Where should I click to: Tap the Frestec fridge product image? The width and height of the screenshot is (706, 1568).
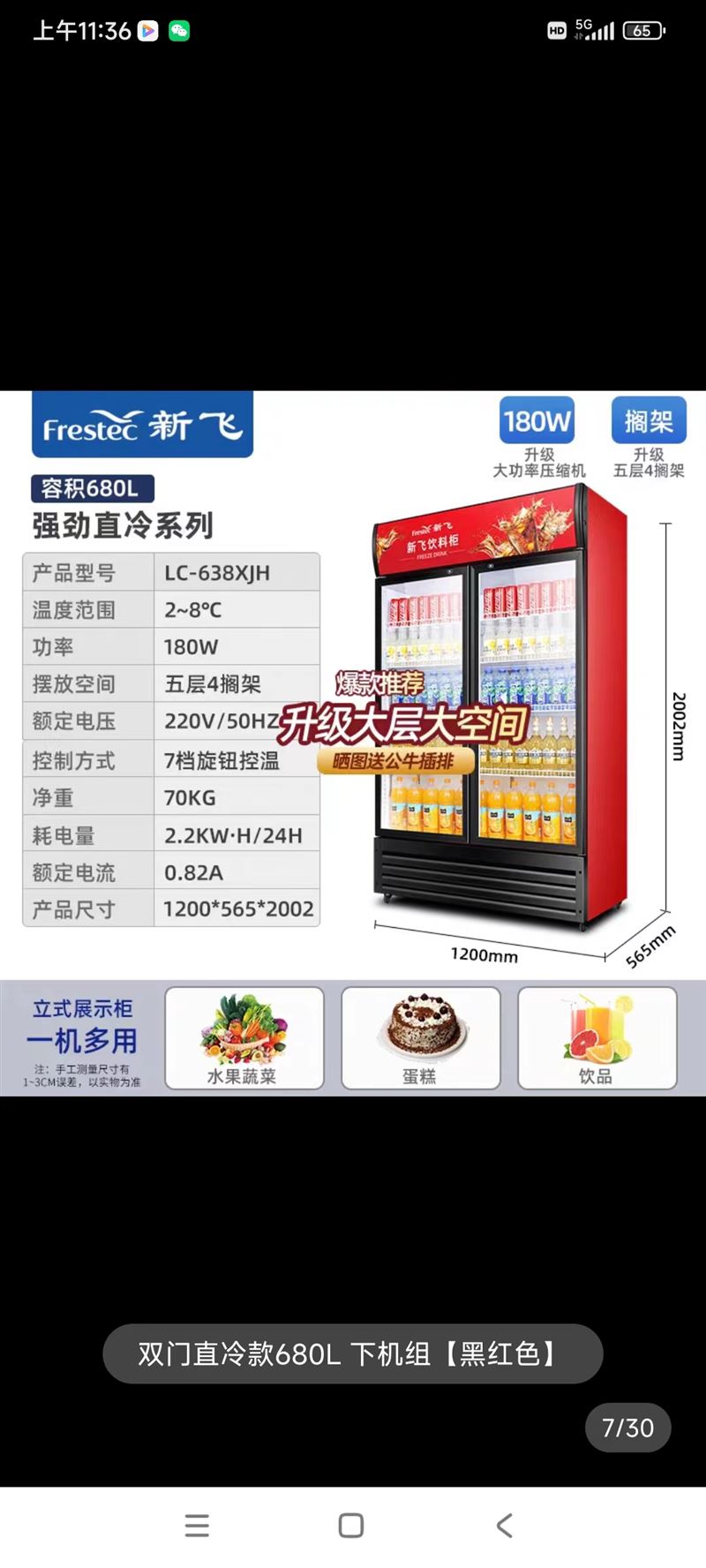pos(353,743)
